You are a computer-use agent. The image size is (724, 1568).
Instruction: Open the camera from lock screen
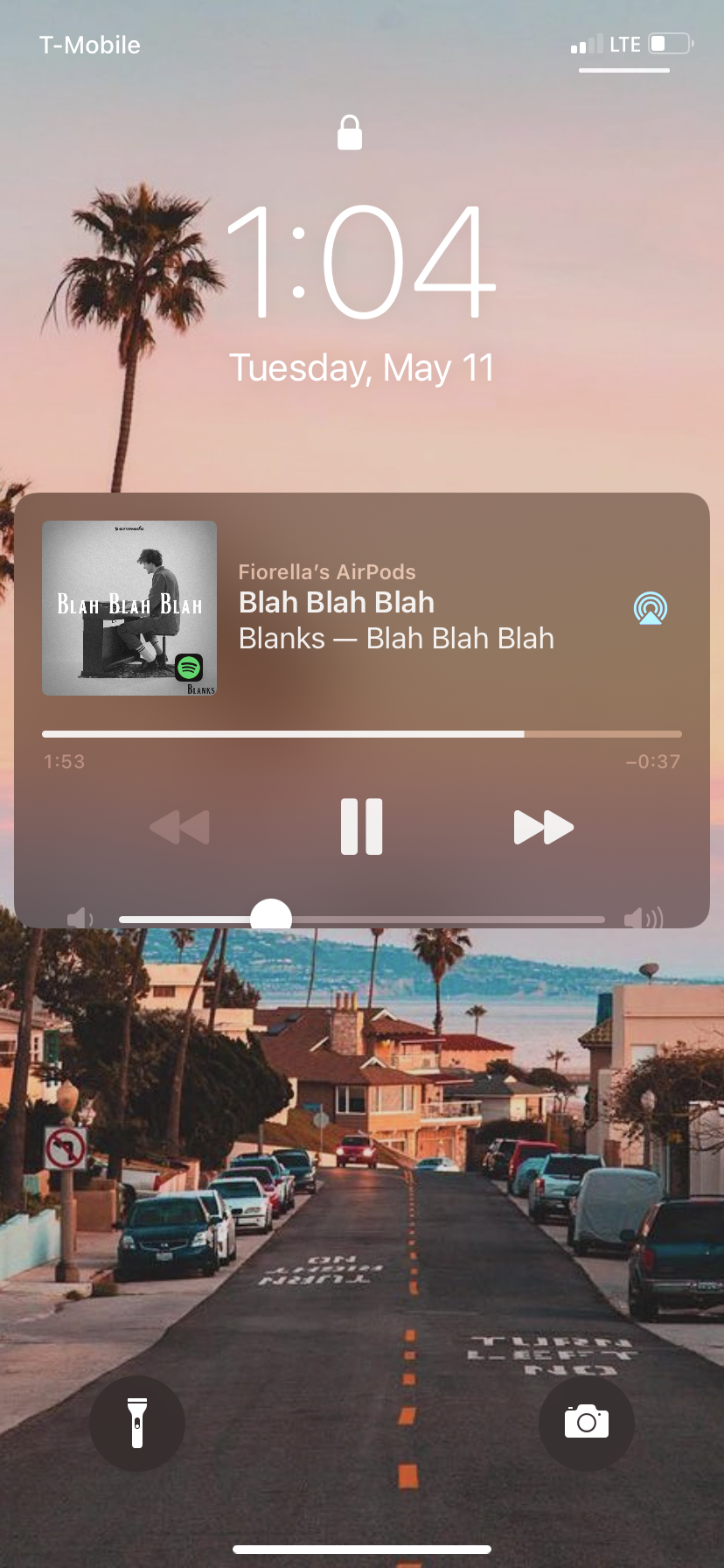point(587,1423)
